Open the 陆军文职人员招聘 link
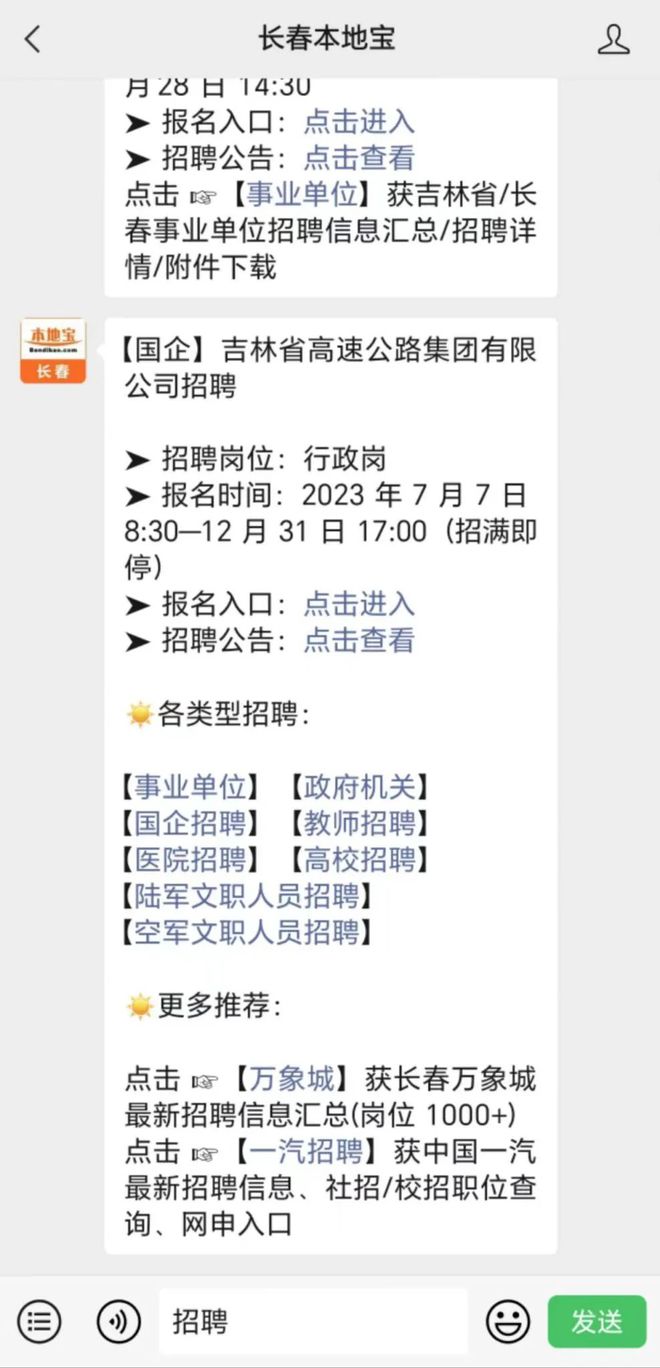 click(x=247, y=895)
